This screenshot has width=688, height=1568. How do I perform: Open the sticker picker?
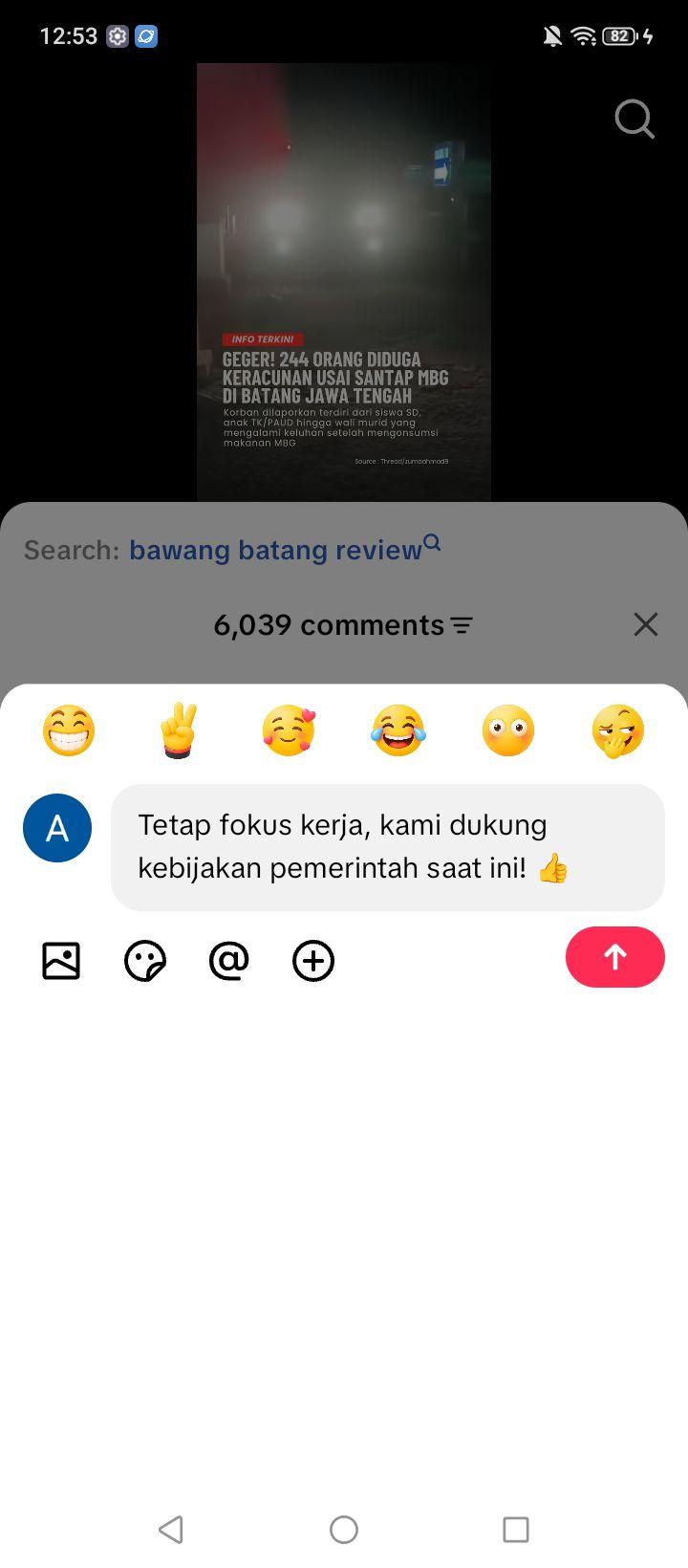145,961
